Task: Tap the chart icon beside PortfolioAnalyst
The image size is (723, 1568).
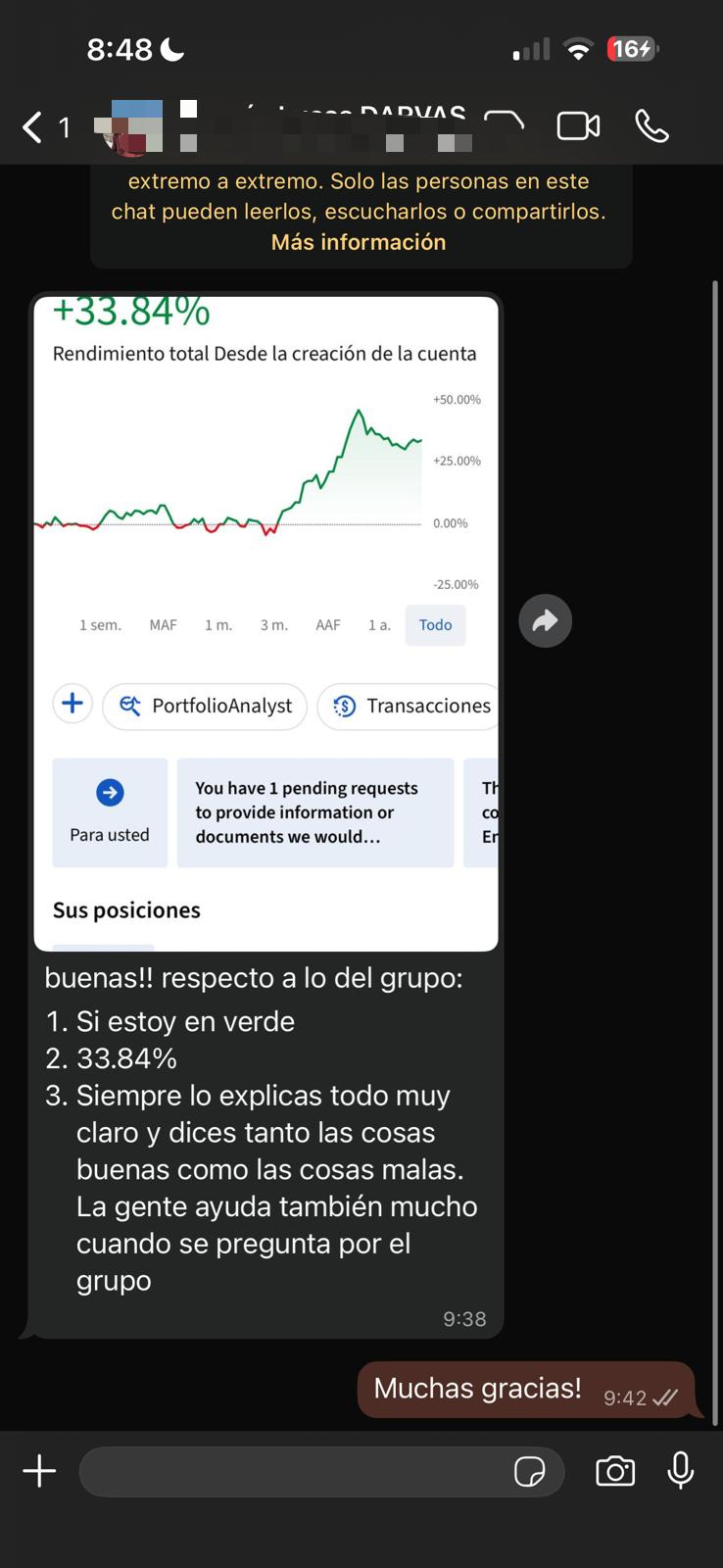Action: pos(129,706)
